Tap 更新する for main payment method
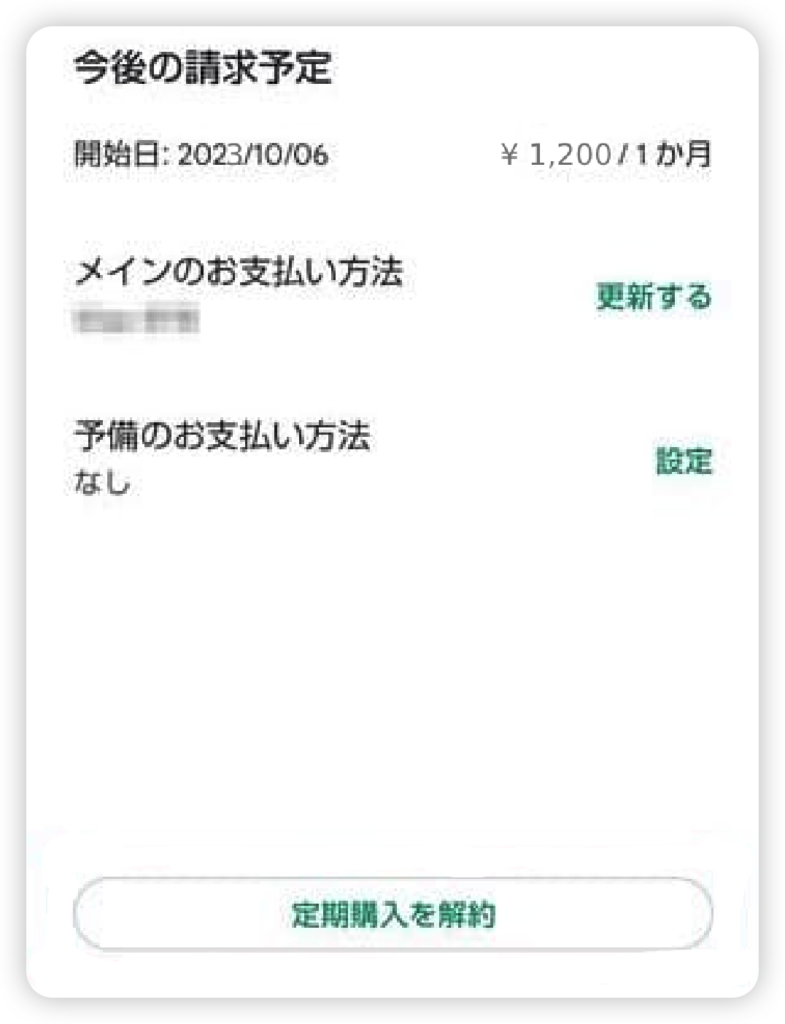Screen dimensions: 785x1024 coord(653,297)
